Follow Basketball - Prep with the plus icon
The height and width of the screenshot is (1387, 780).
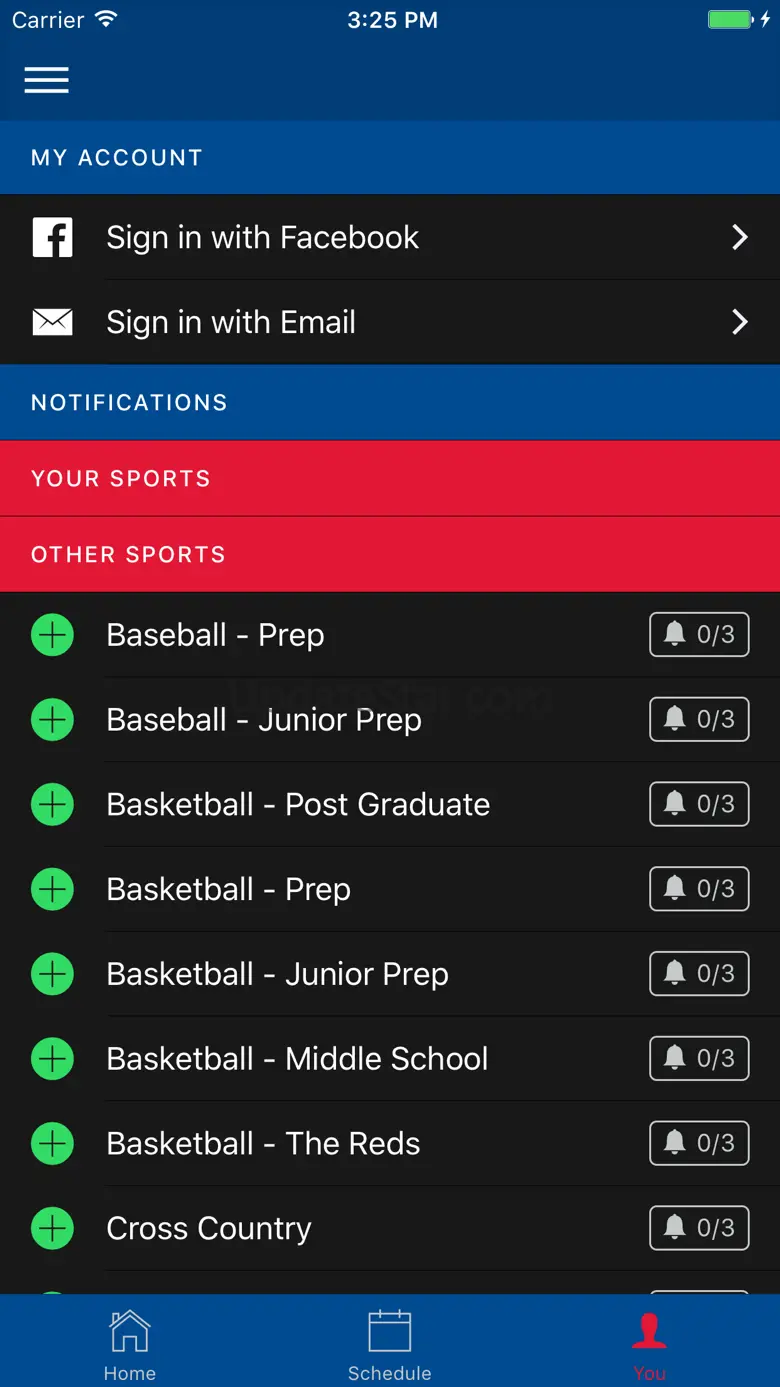pos(52,889)
